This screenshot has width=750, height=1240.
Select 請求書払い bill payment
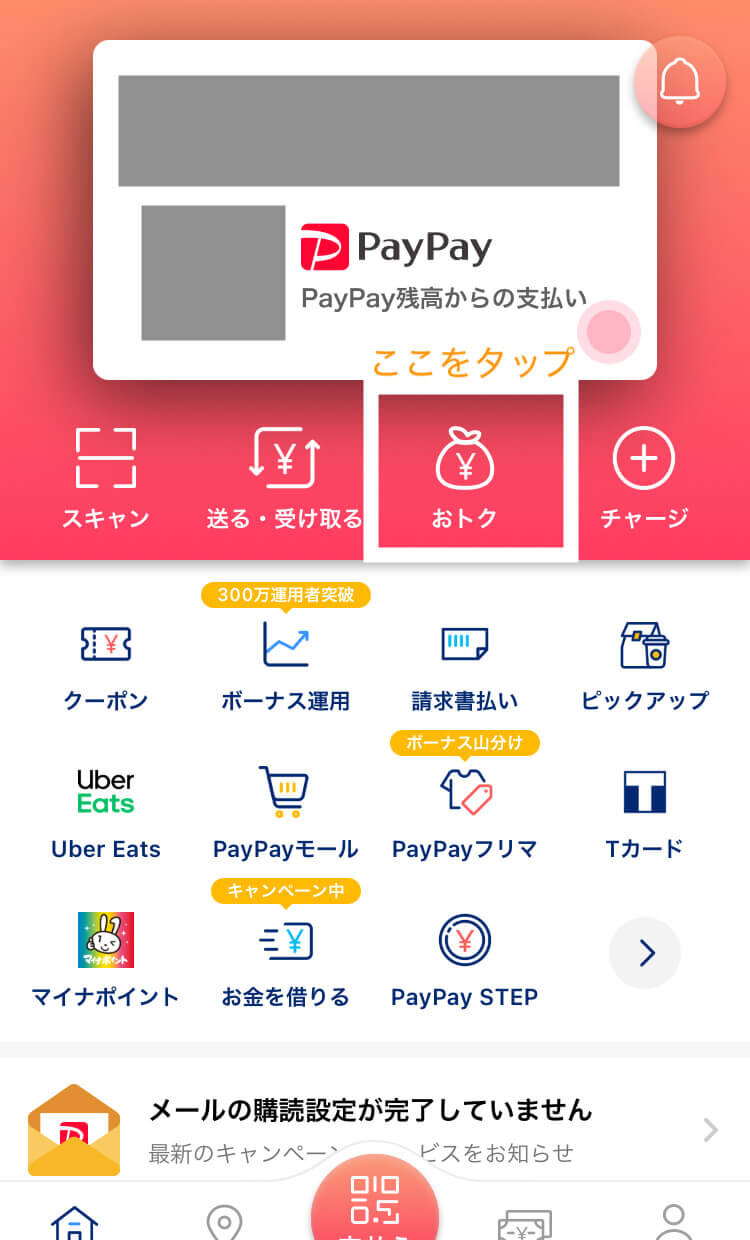tap(465, 666)
